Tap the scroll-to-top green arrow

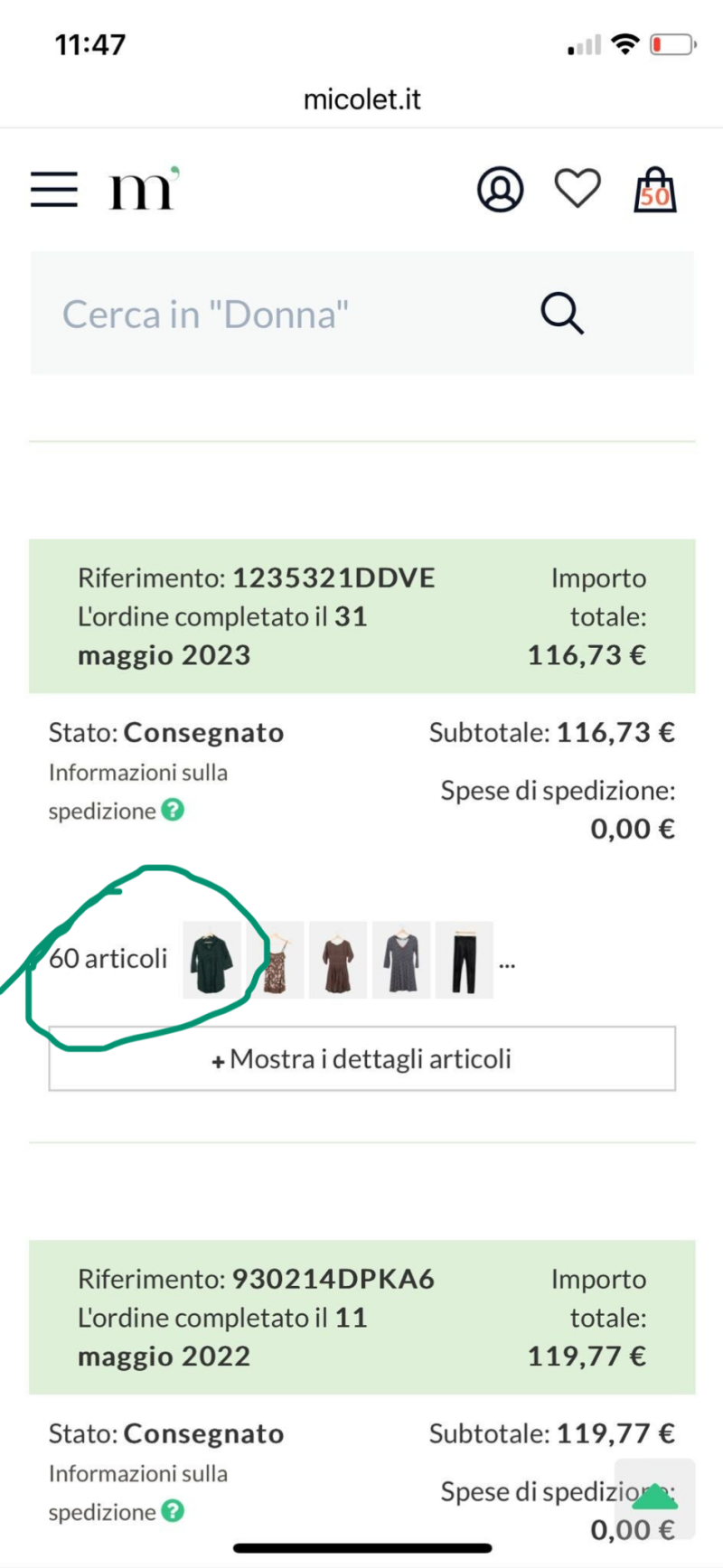[x=655, y=1498]
